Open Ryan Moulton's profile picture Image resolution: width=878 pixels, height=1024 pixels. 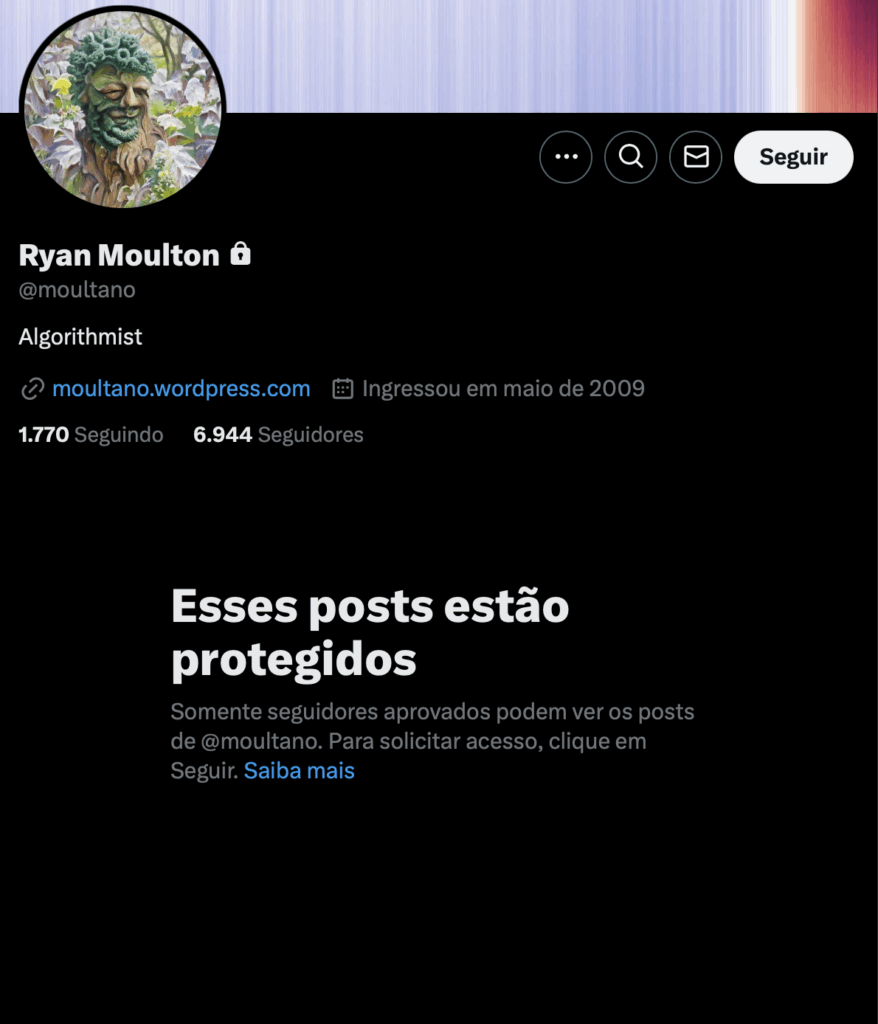point(122,108)
